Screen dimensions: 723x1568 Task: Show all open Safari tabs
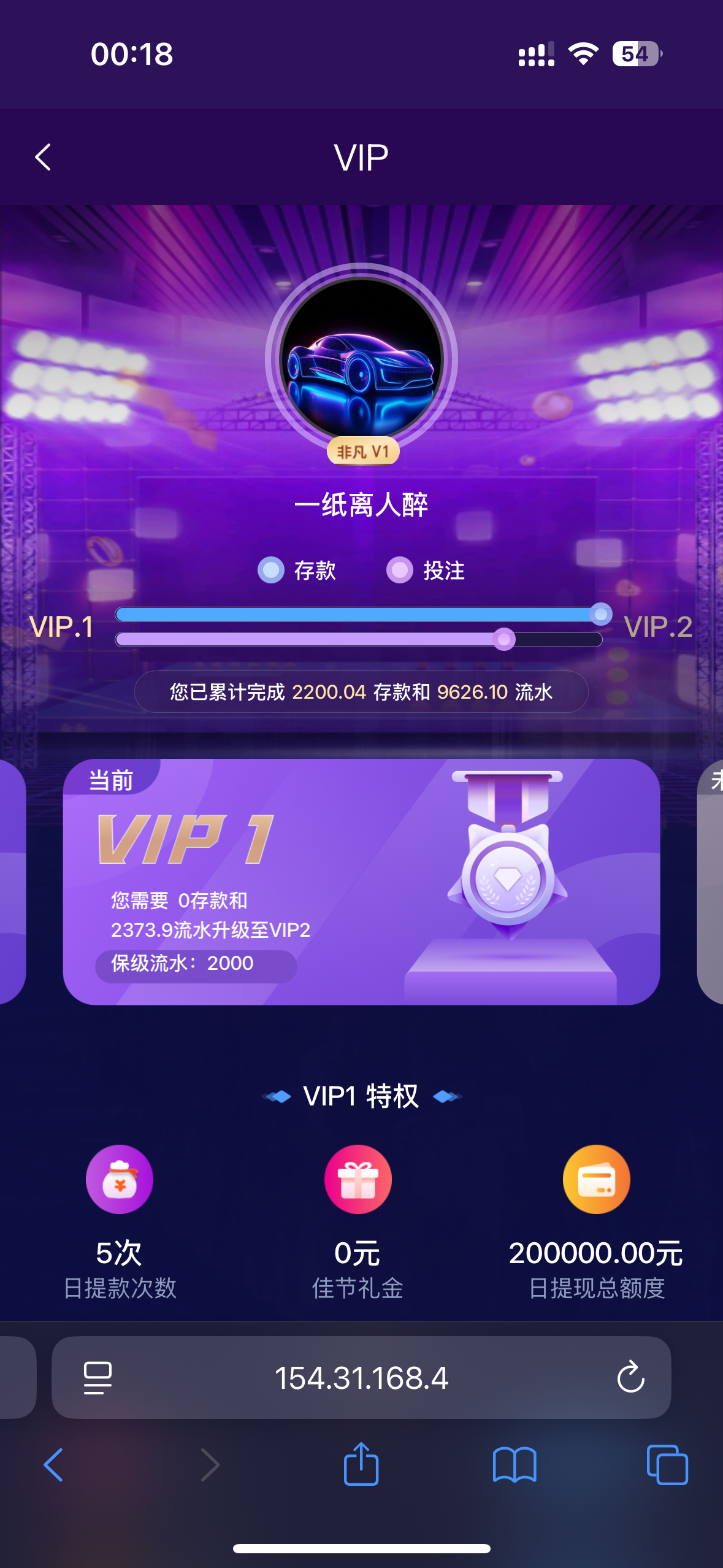[x=667, y=1465]
